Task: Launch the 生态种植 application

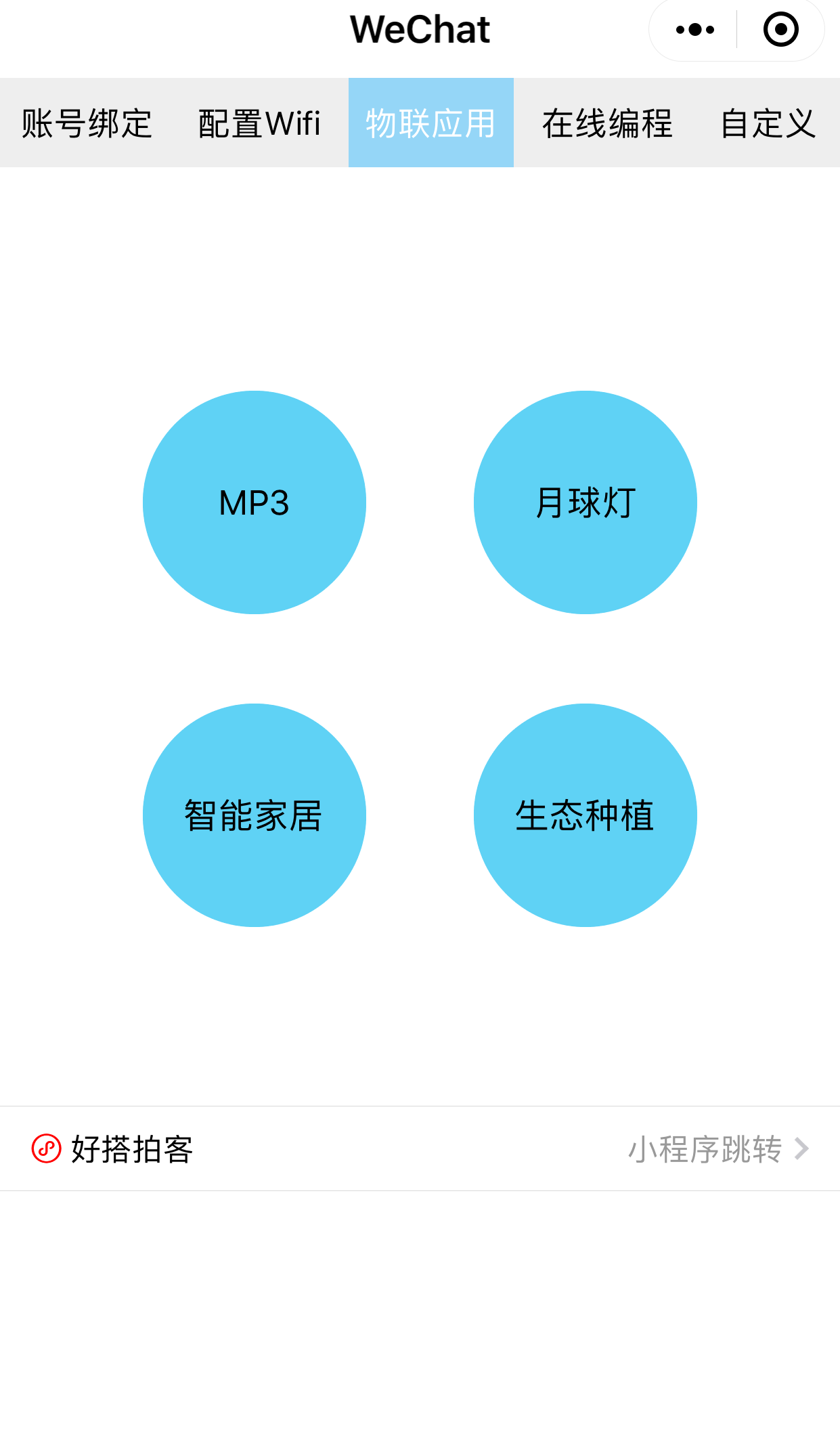Action: tap(585, 815)
